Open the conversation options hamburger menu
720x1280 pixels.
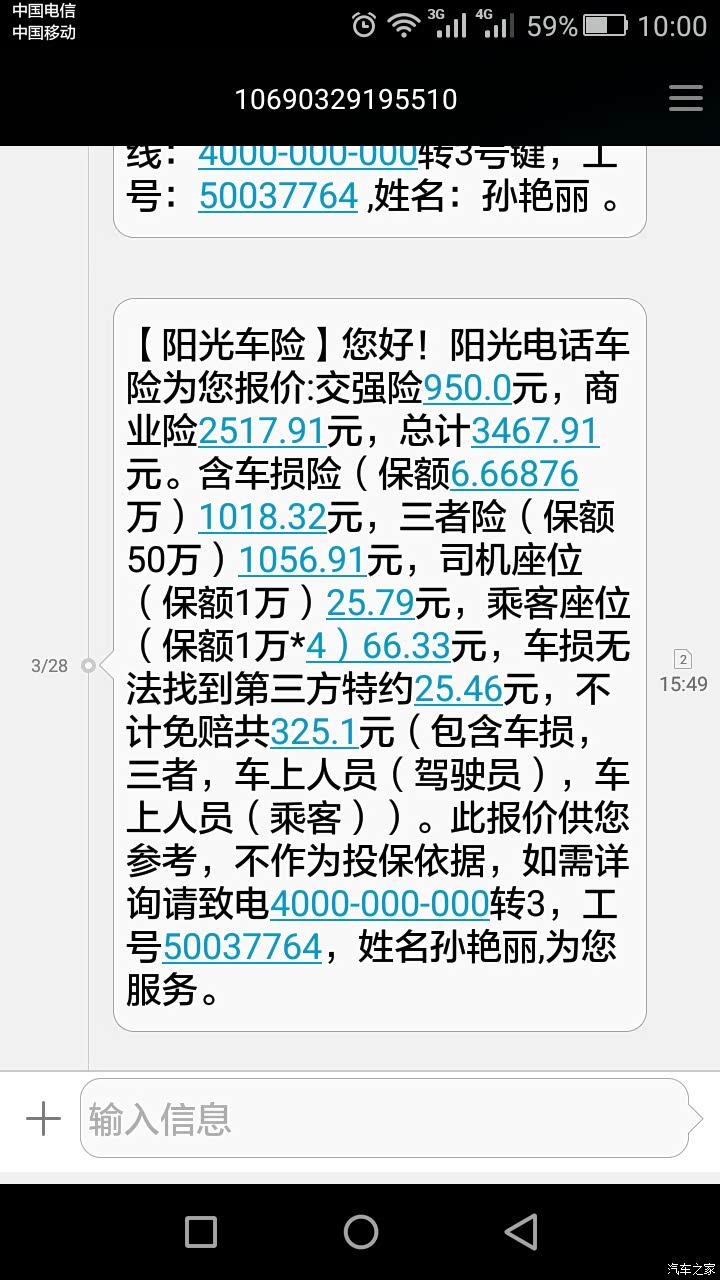(x=685, y=98)
